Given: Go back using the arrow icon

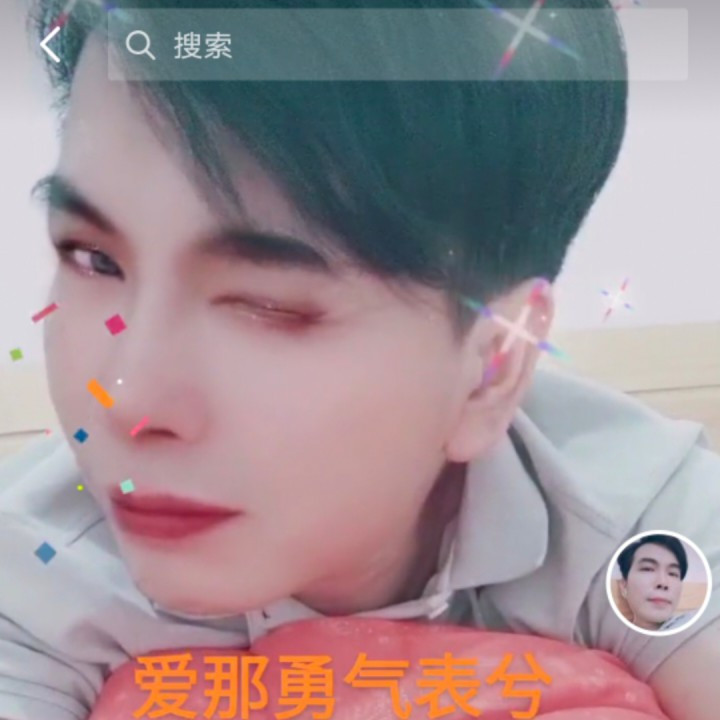Looking at the screenshot, I should coord(50,45).
